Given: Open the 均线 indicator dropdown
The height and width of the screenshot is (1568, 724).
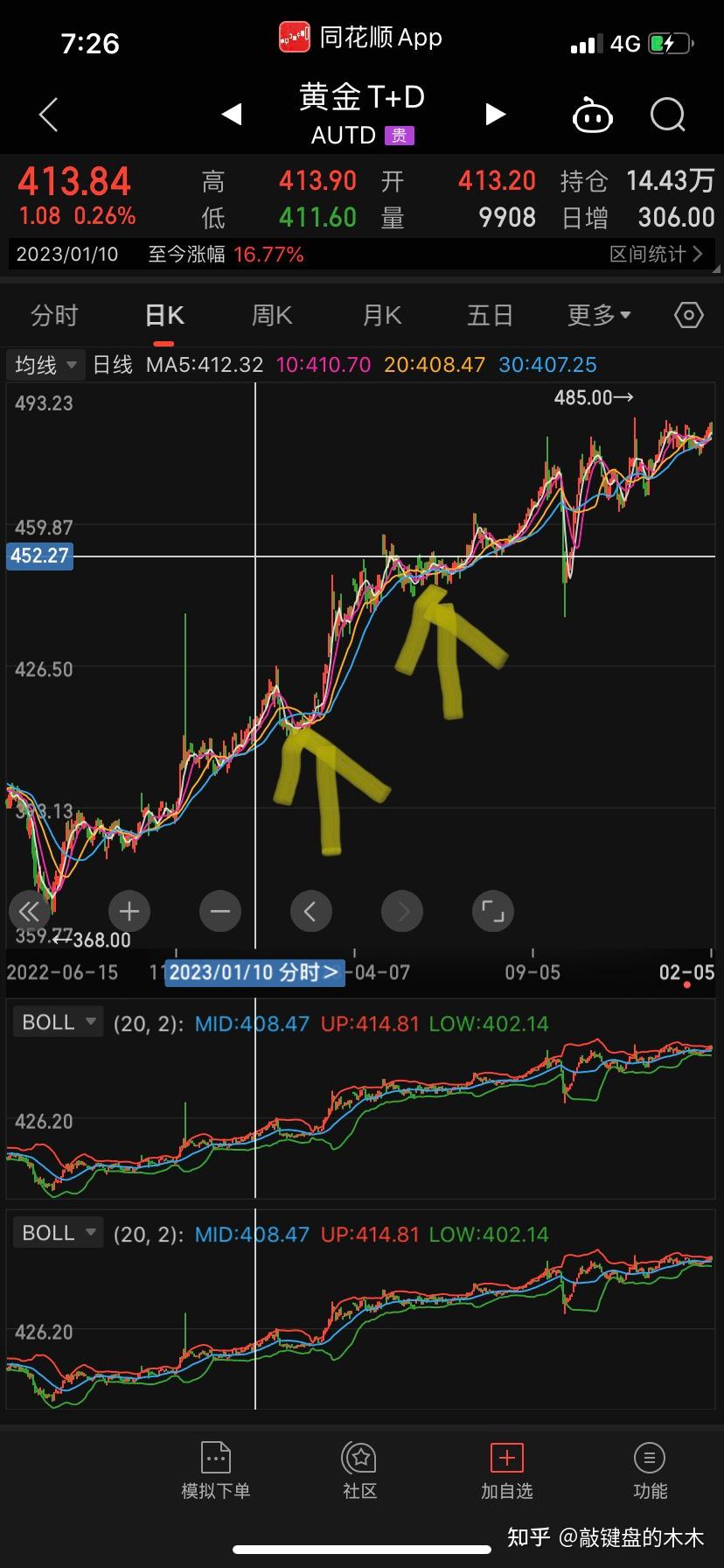Looking at the screenshot, I should (x=47, y=365).
